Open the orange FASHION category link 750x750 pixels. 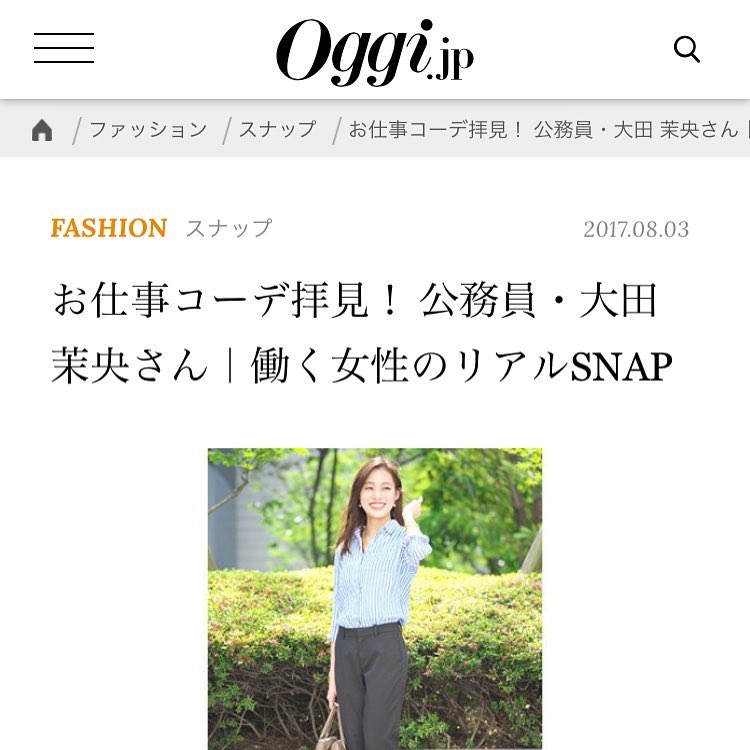click(109, 228)
